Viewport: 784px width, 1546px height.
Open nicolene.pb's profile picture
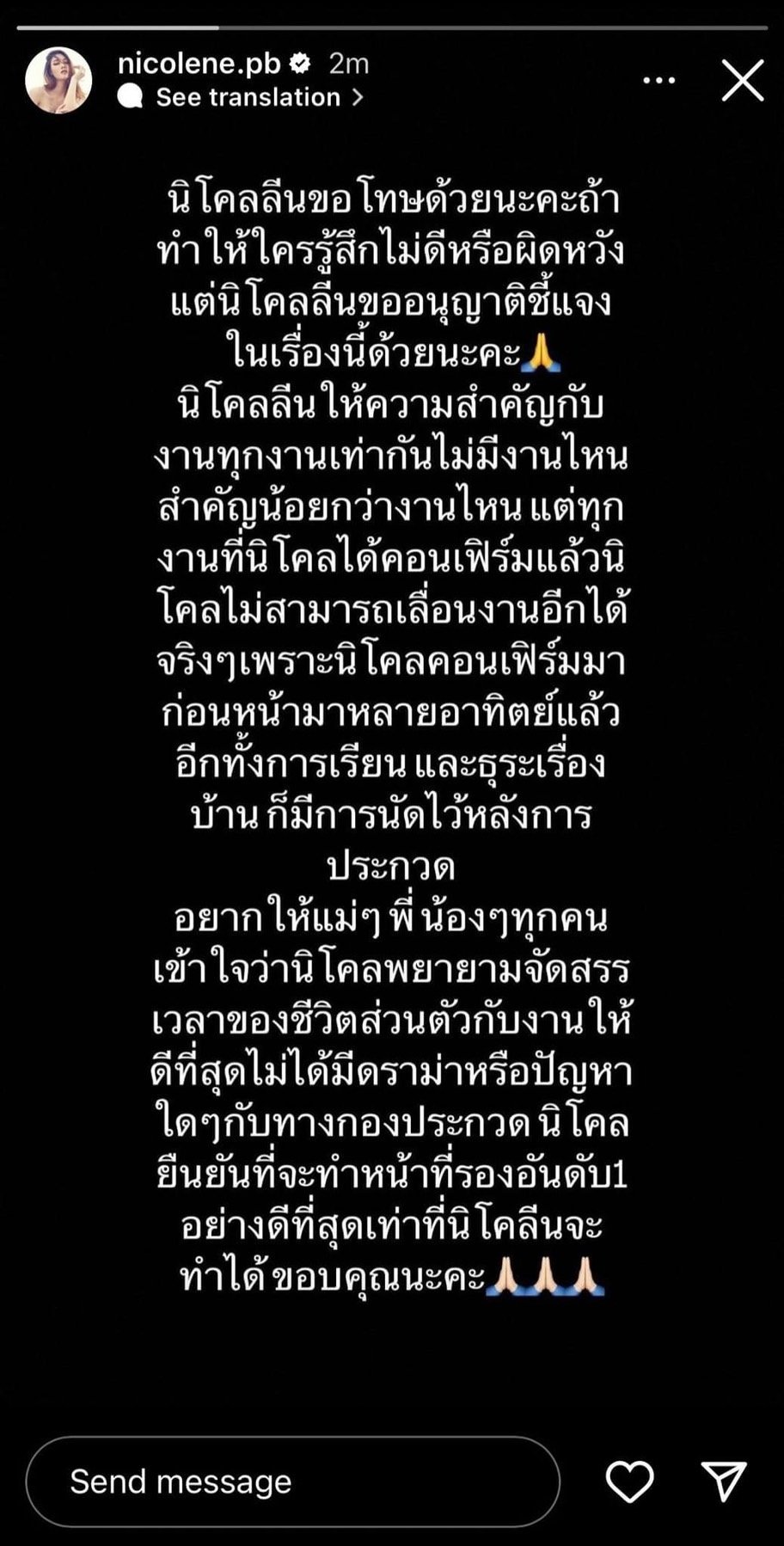58,80
